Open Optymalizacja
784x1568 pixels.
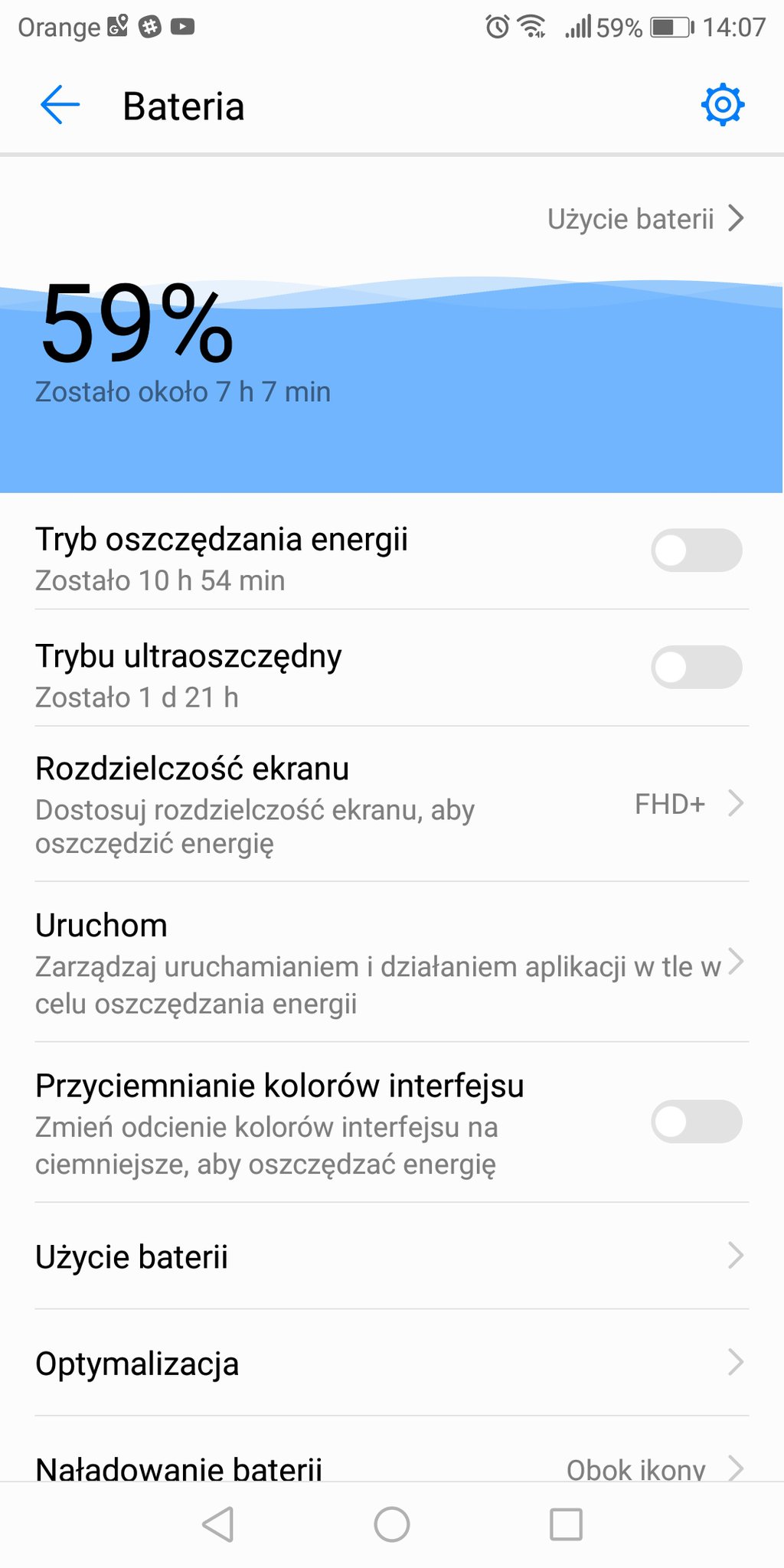[392, 1363]
